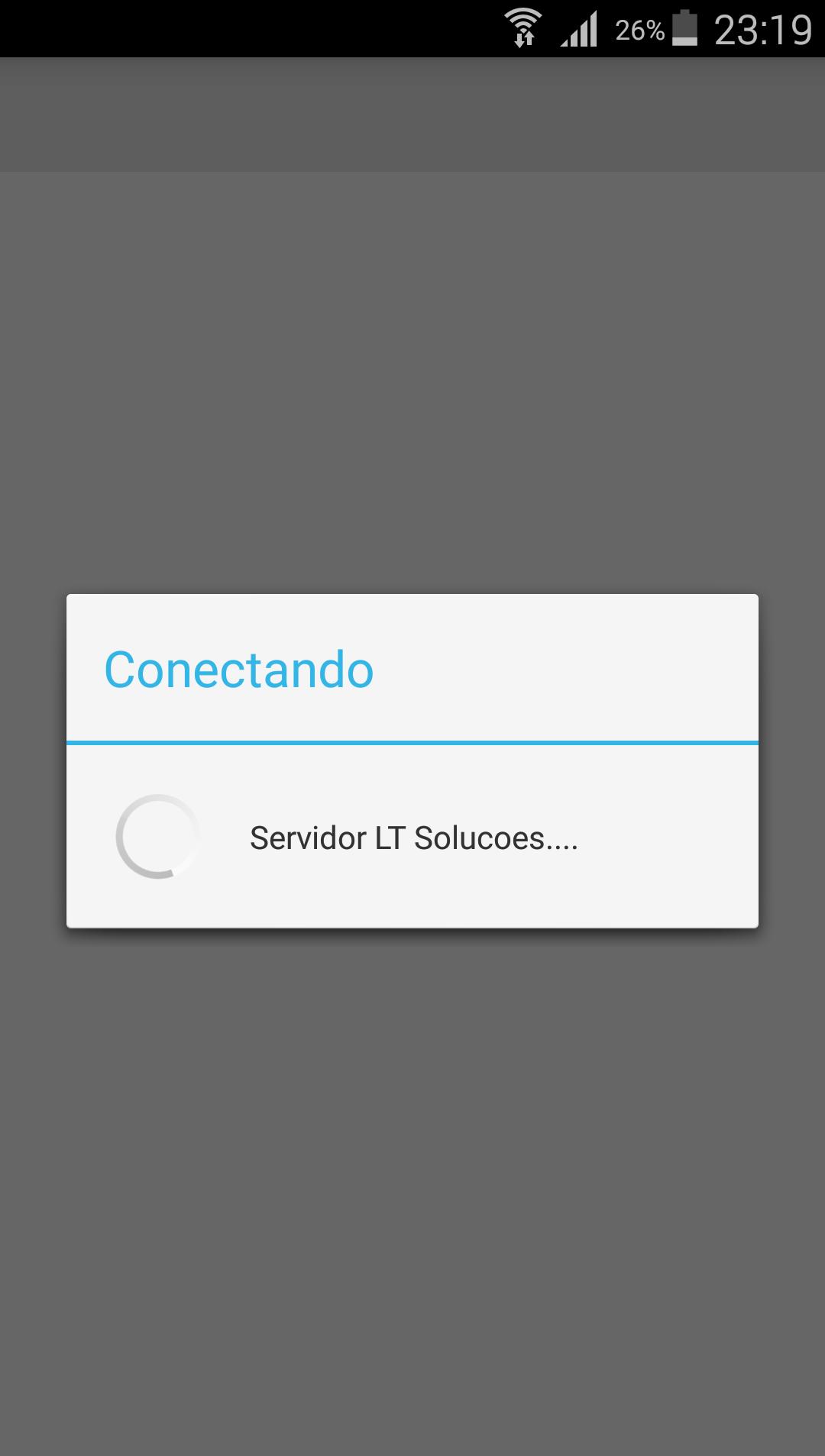Screen dimensions: 825x1456
Task: Tap the status bar area
Action: point(306,27)
